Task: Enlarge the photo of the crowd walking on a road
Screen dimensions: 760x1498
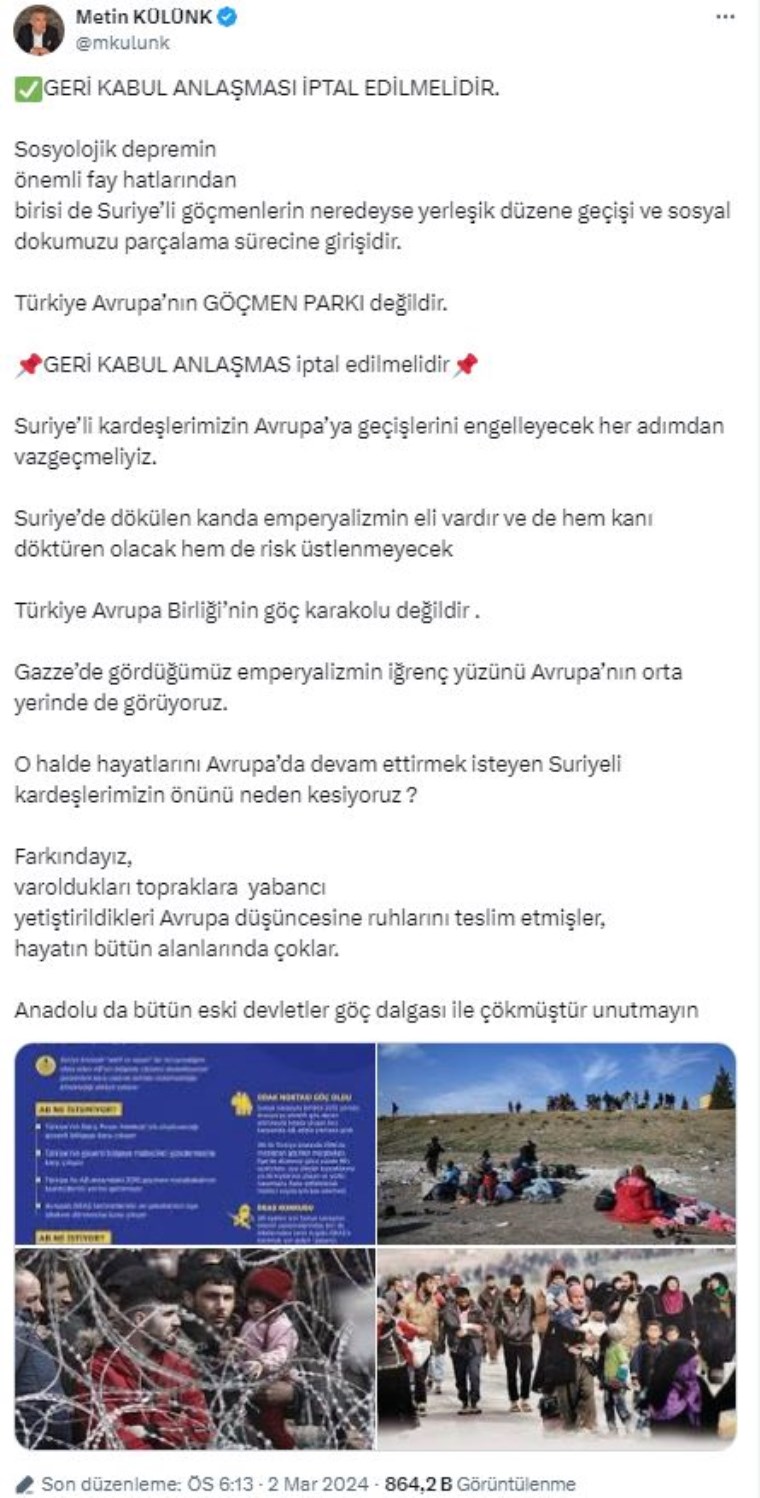Action: 557,1347
